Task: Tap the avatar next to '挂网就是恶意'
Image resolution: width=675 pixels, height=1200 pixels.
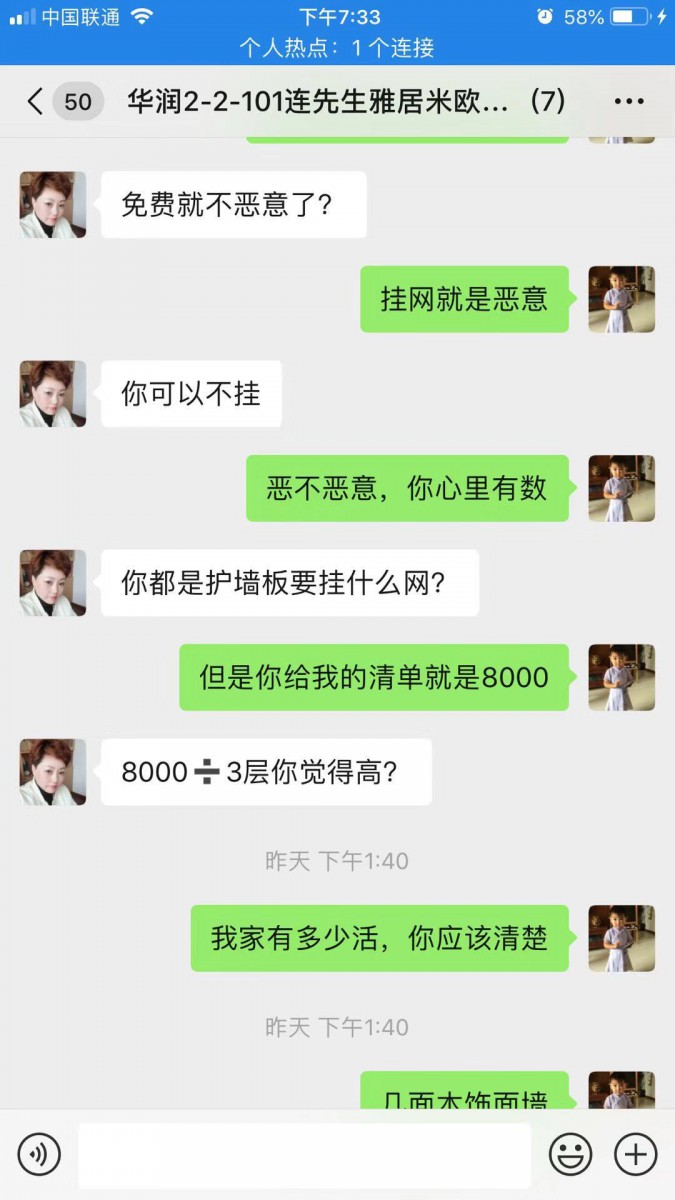Action: (621, 299)
